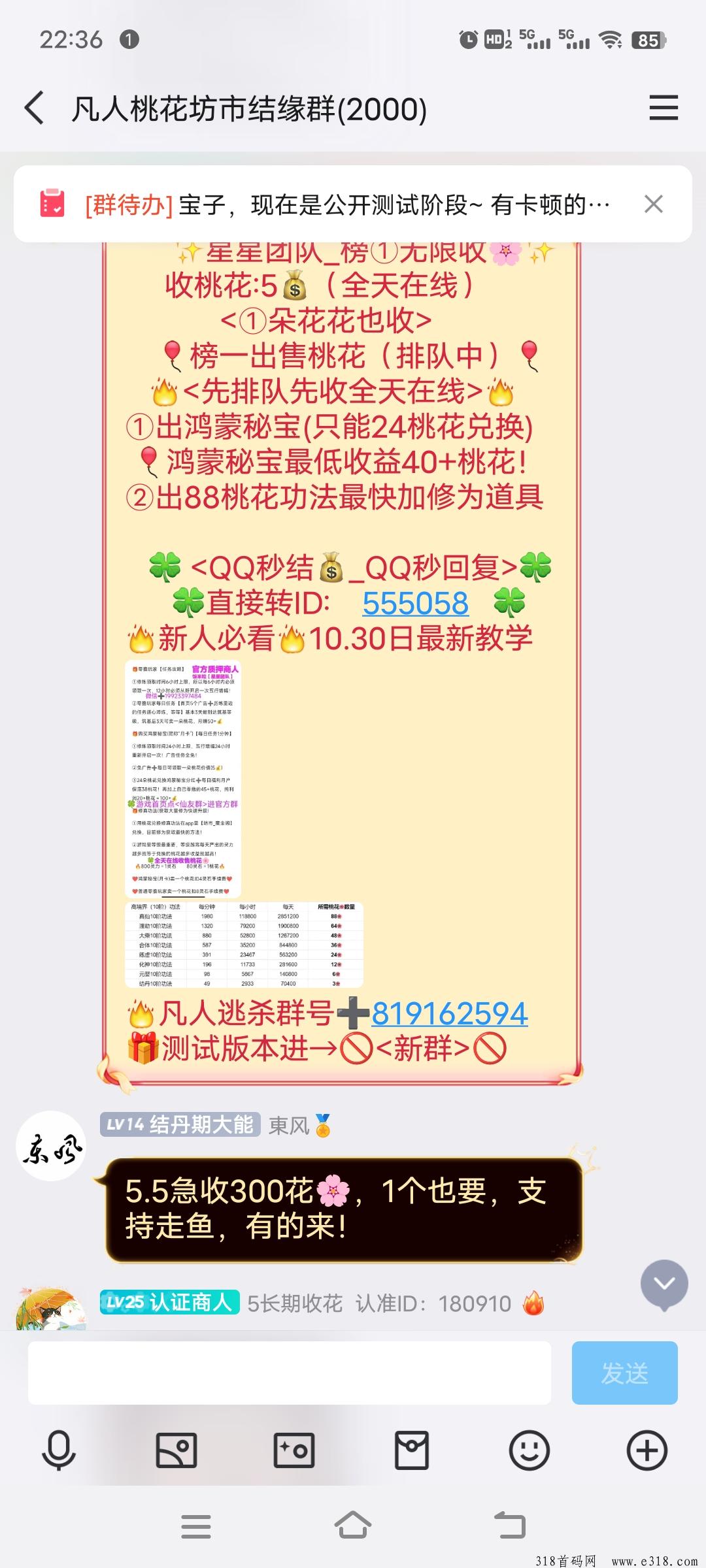The image size is (706, 1568).
Task: Open the camera capture icon
Action: click(x=294, y=1451)
